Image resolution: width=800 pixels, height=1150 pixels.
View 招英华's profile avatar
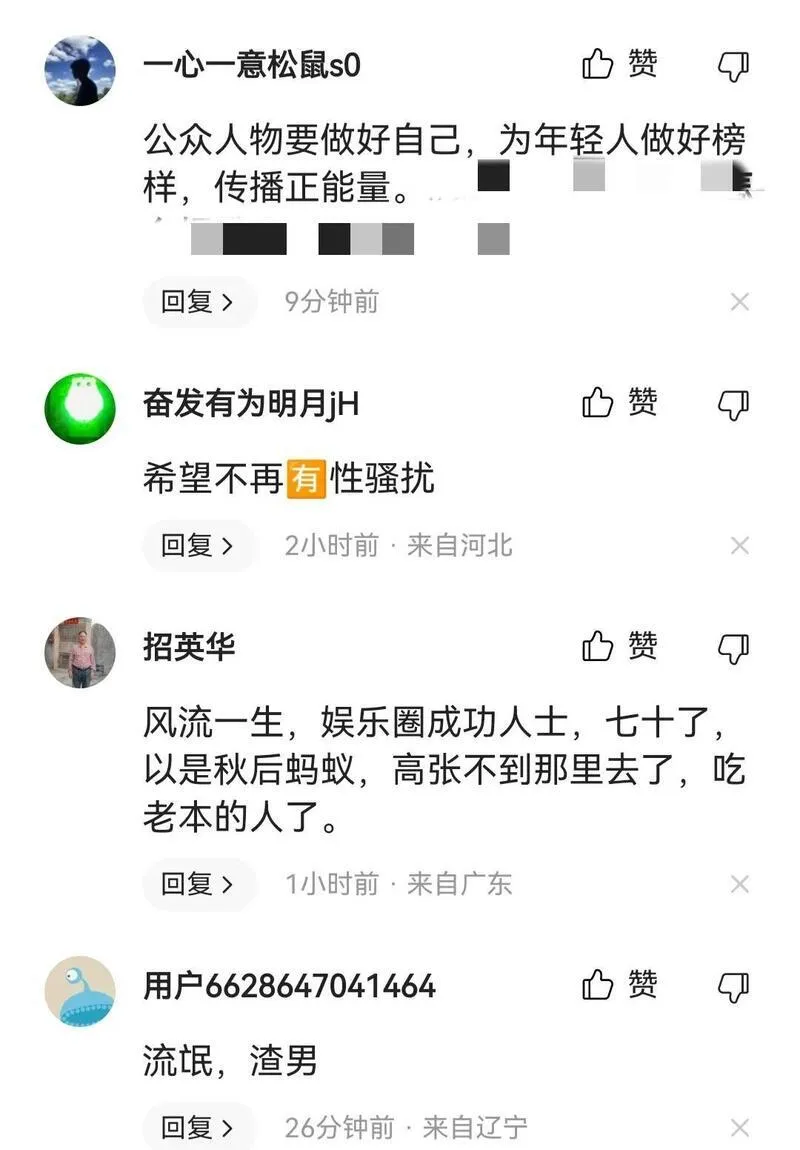80,652
